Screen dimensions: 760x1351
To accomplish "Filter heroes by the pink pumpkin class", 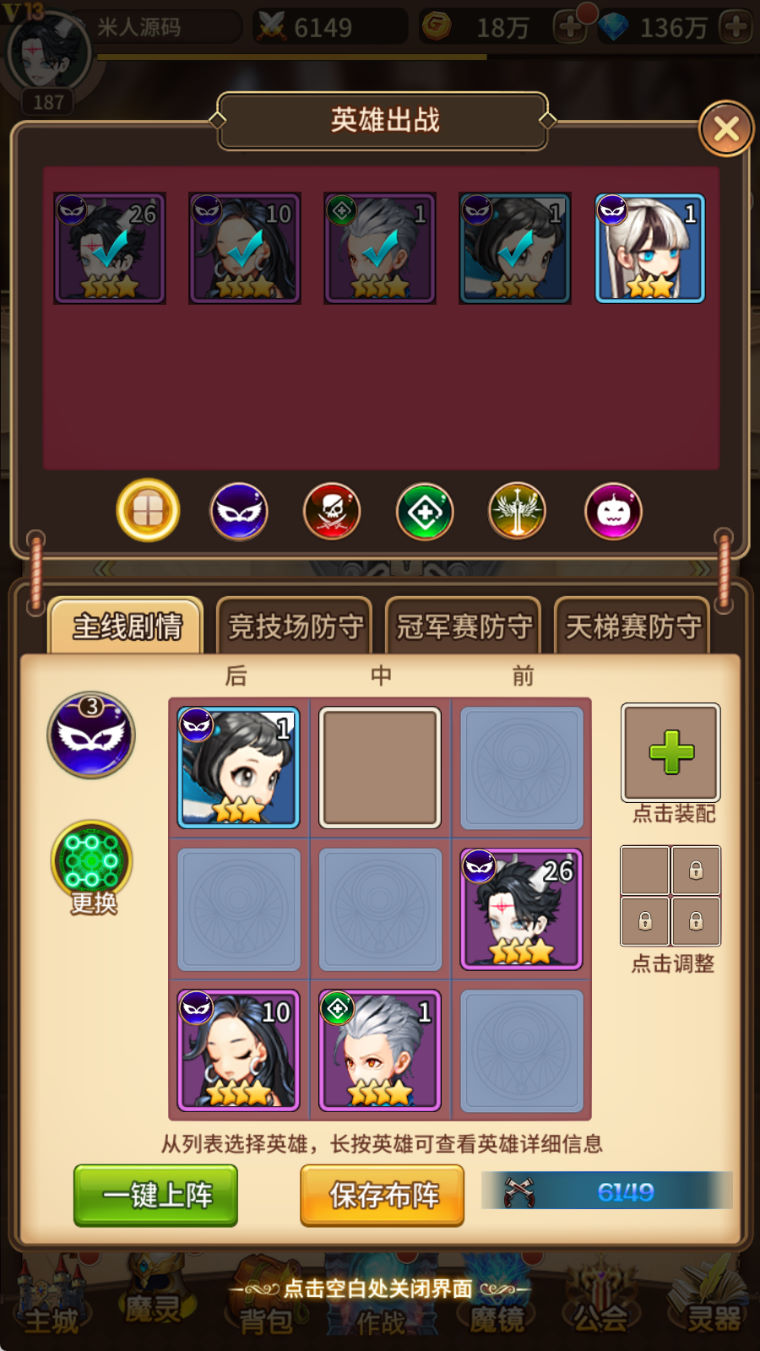I will point(613,511).
